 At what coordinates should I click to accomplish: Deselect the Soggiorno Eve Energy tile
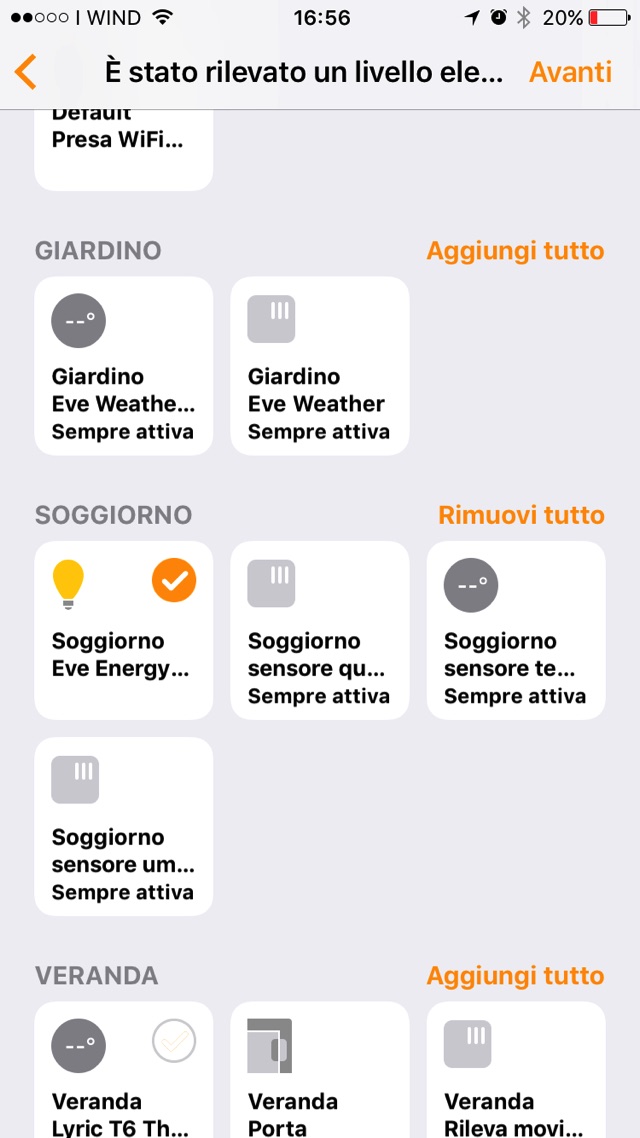124,630
